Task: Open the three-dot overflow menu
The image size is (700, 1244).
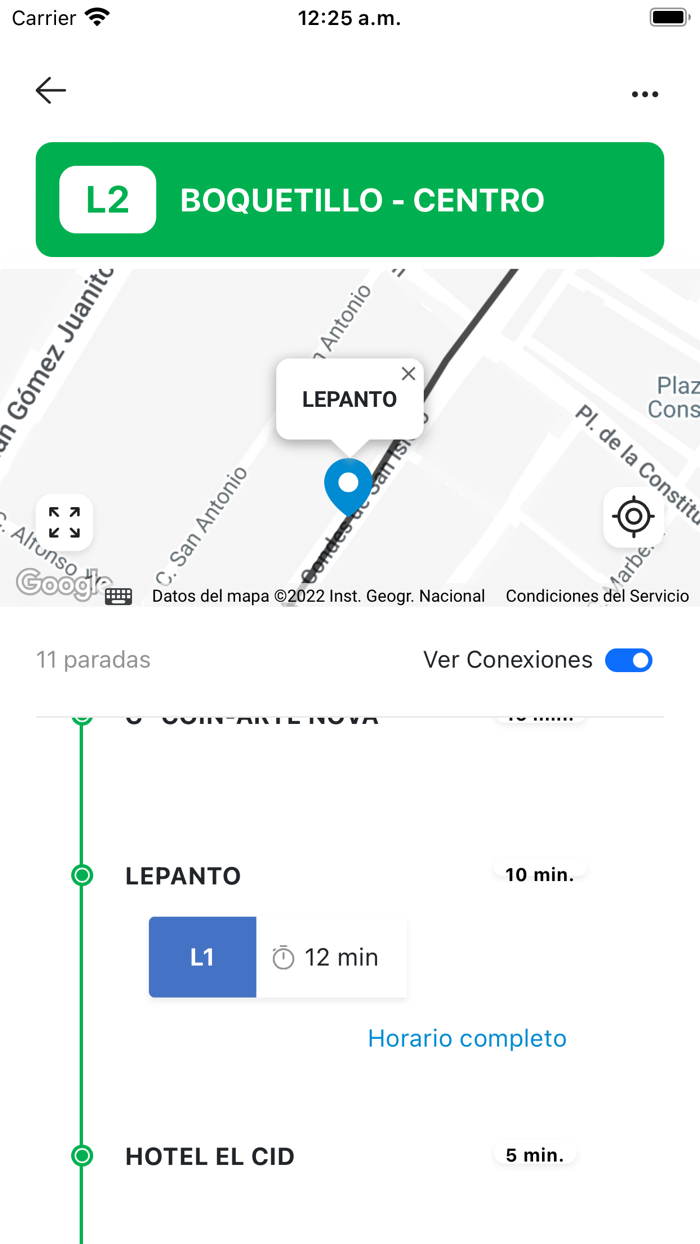Action: click(x=645, y=94)
